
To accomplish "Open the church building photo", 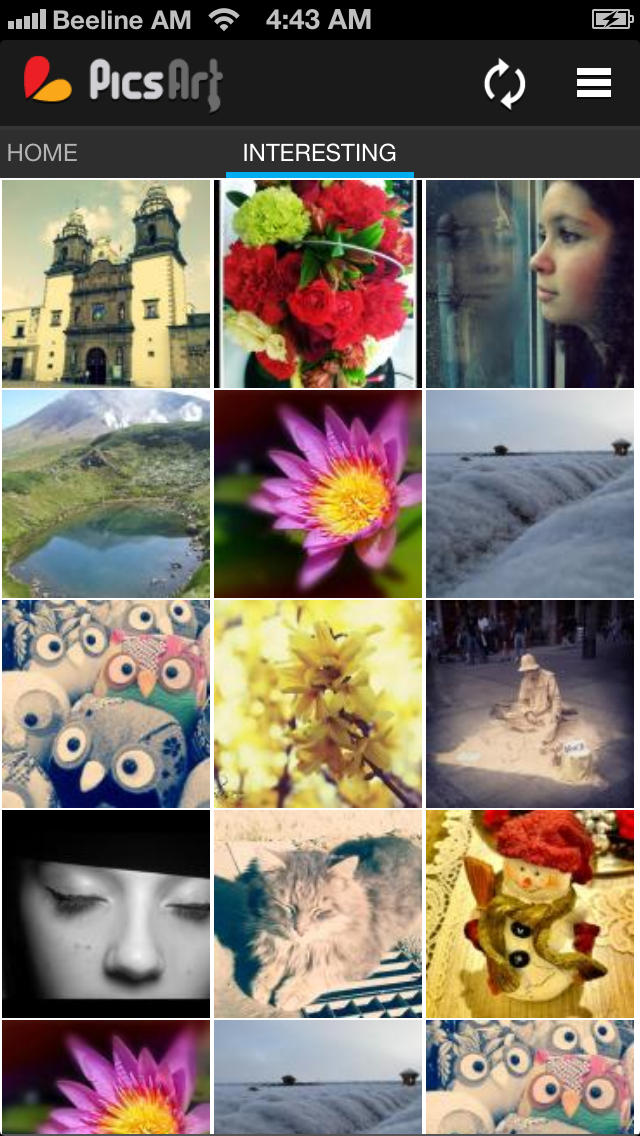I will point(106,284).
